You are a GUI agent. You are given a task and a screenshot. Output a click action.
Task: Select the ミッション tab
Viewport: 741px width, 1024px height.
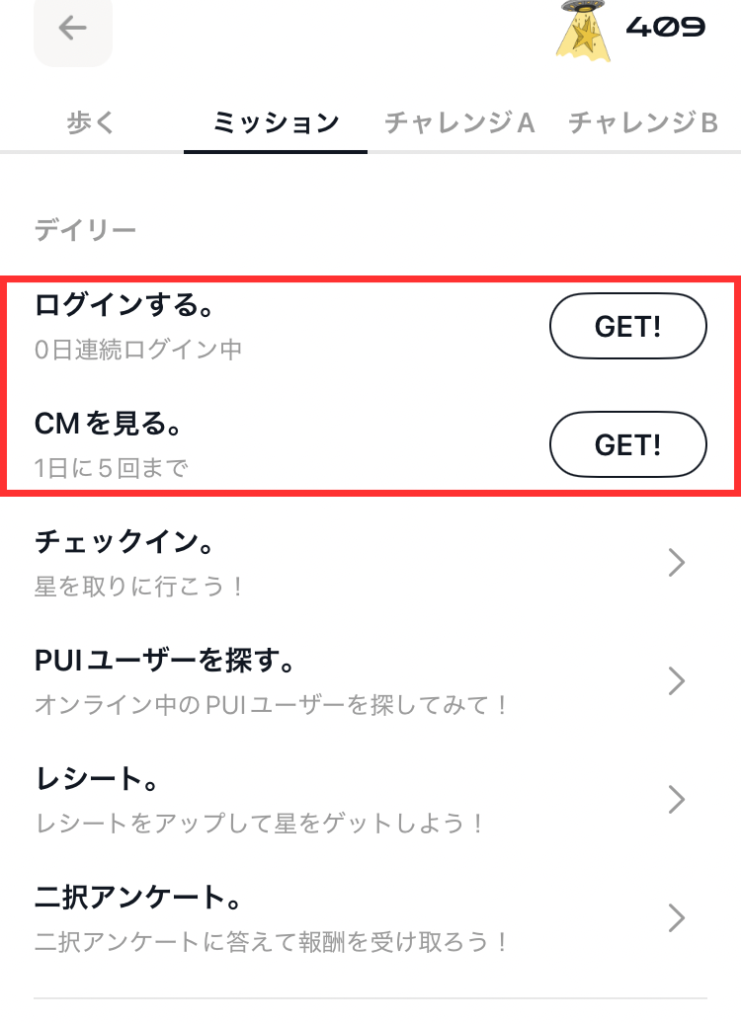point(276,123)
